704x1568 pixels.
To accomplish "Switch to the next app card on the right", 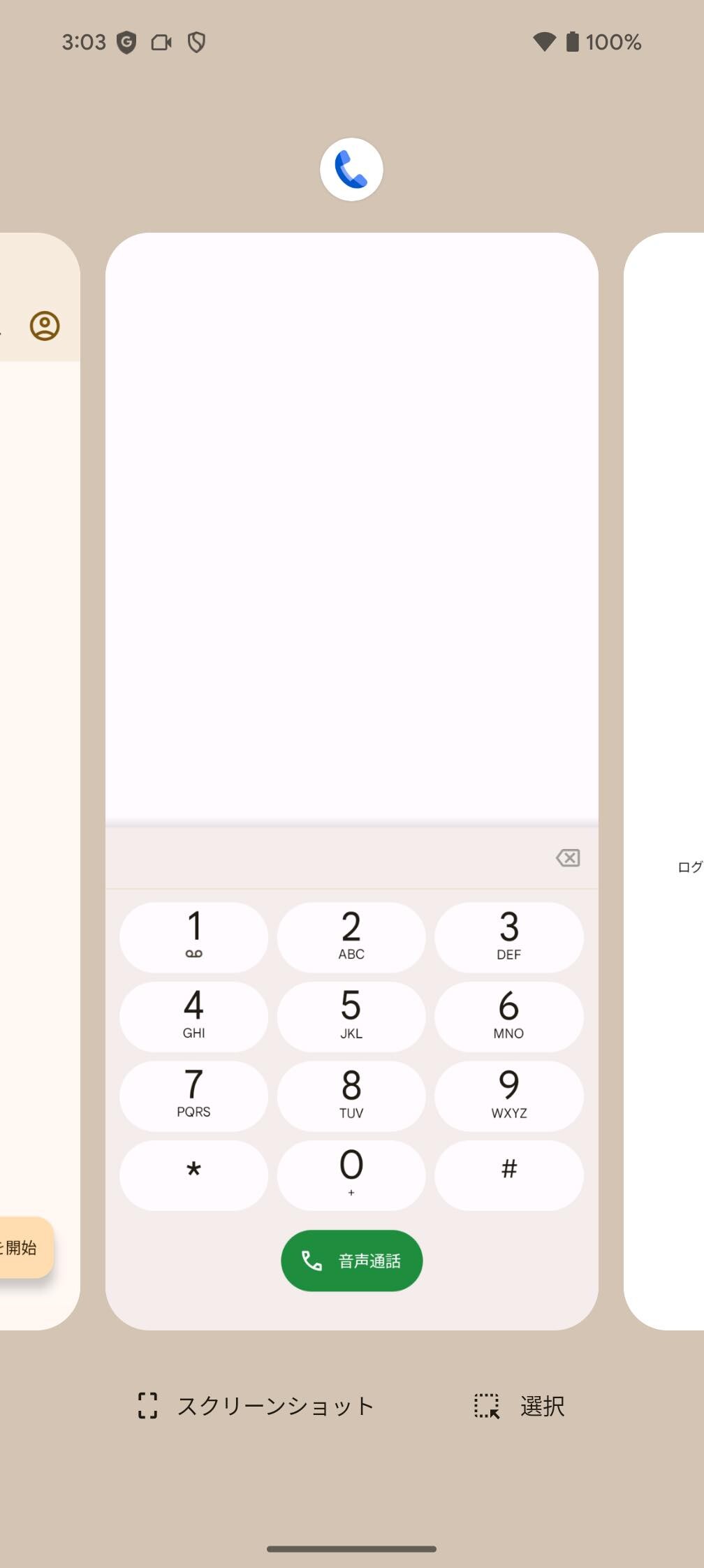I will tap(663, 781).
